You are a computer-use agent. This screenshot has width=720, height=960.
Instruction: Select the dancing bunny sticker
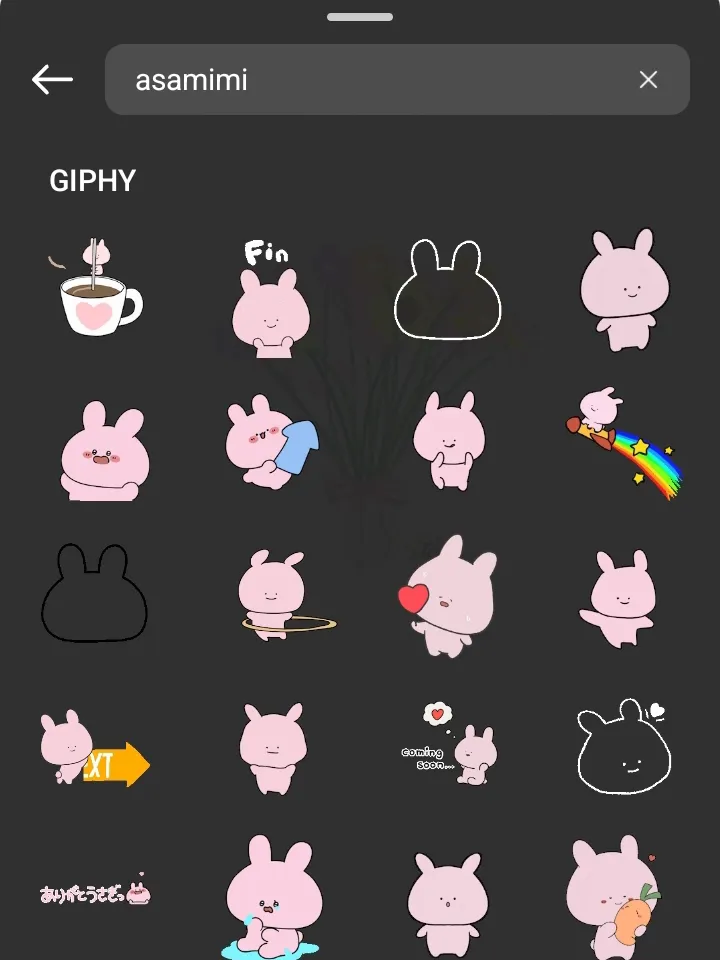[622, 597]
